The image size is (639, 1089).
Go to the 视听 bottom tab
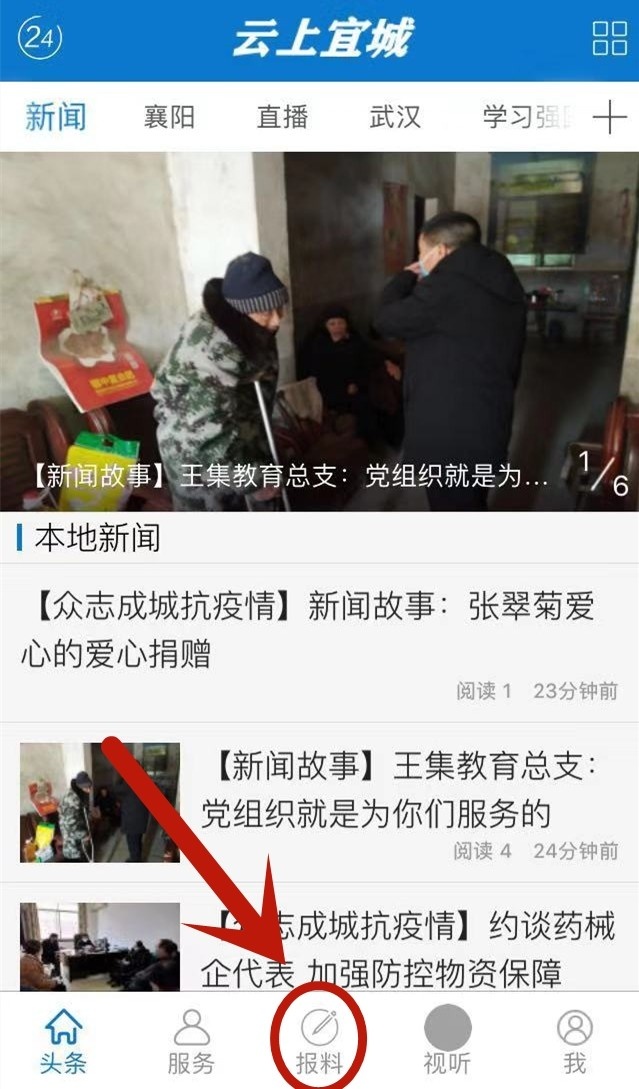(x=447, y=1040)
